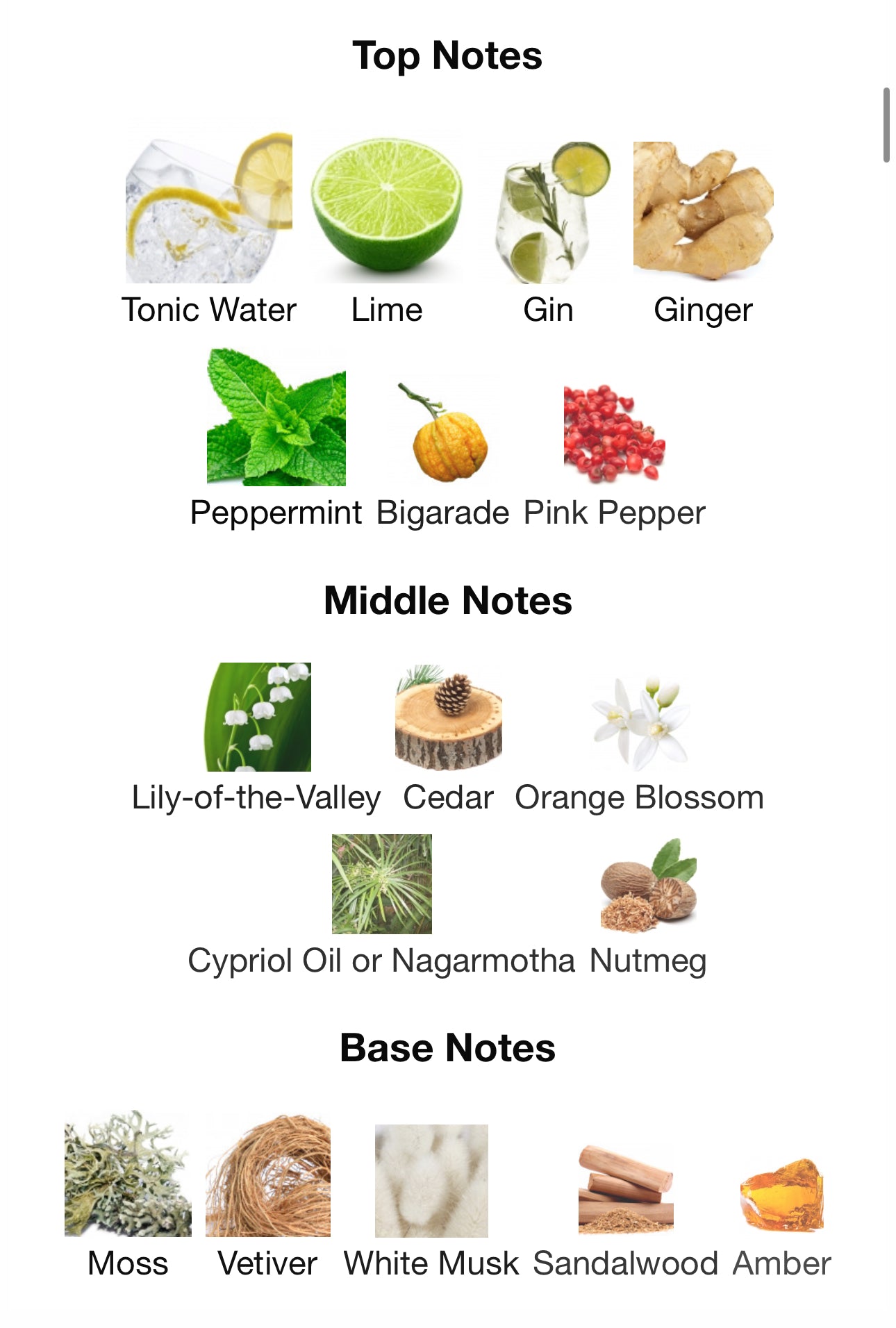896x1328 pixels.
Task: Select the Sandalwood note tile
Action: click(625, 1189)
